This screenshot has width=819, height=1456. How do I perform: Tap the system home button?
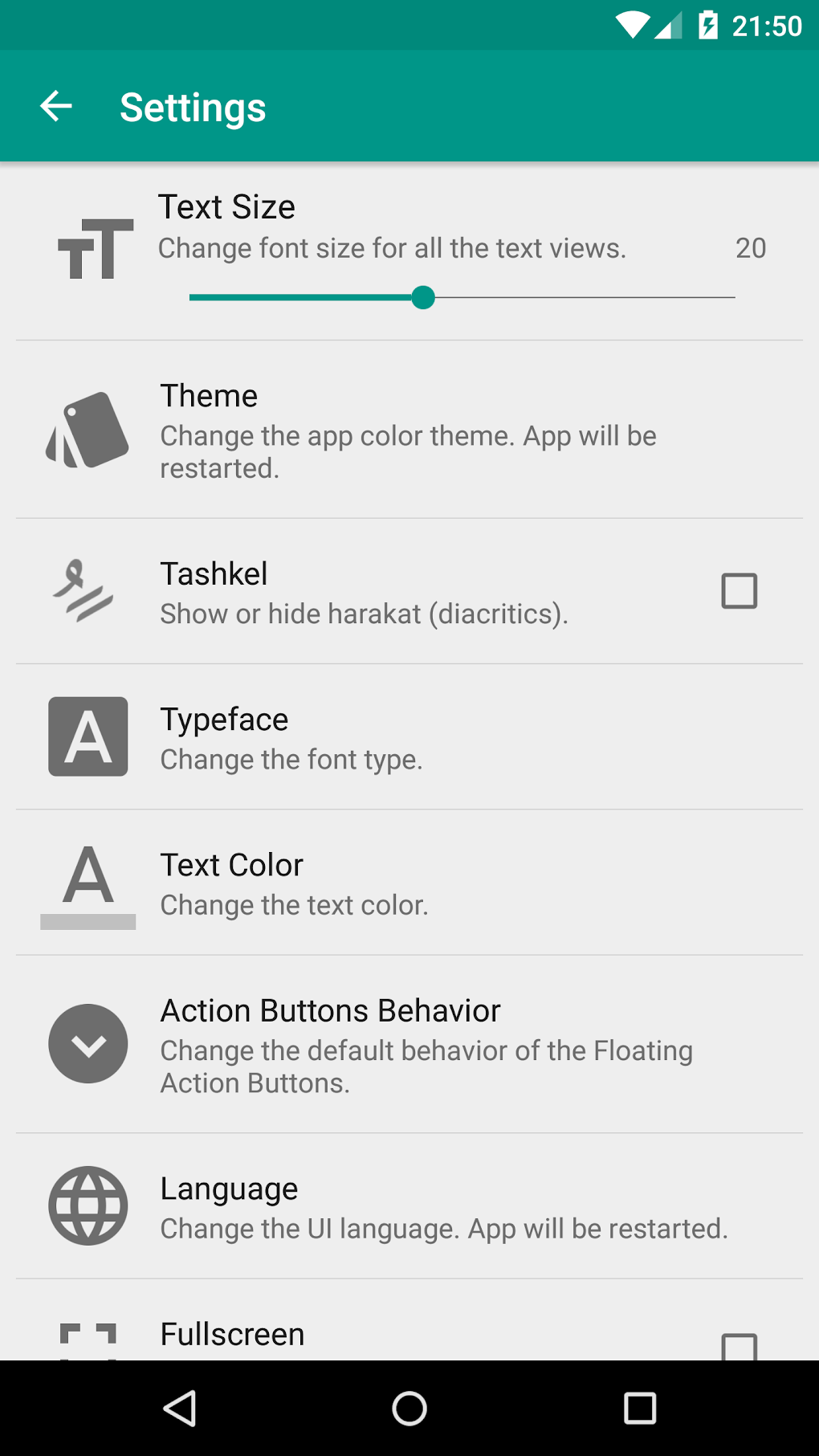click(x=409, y=1408)
